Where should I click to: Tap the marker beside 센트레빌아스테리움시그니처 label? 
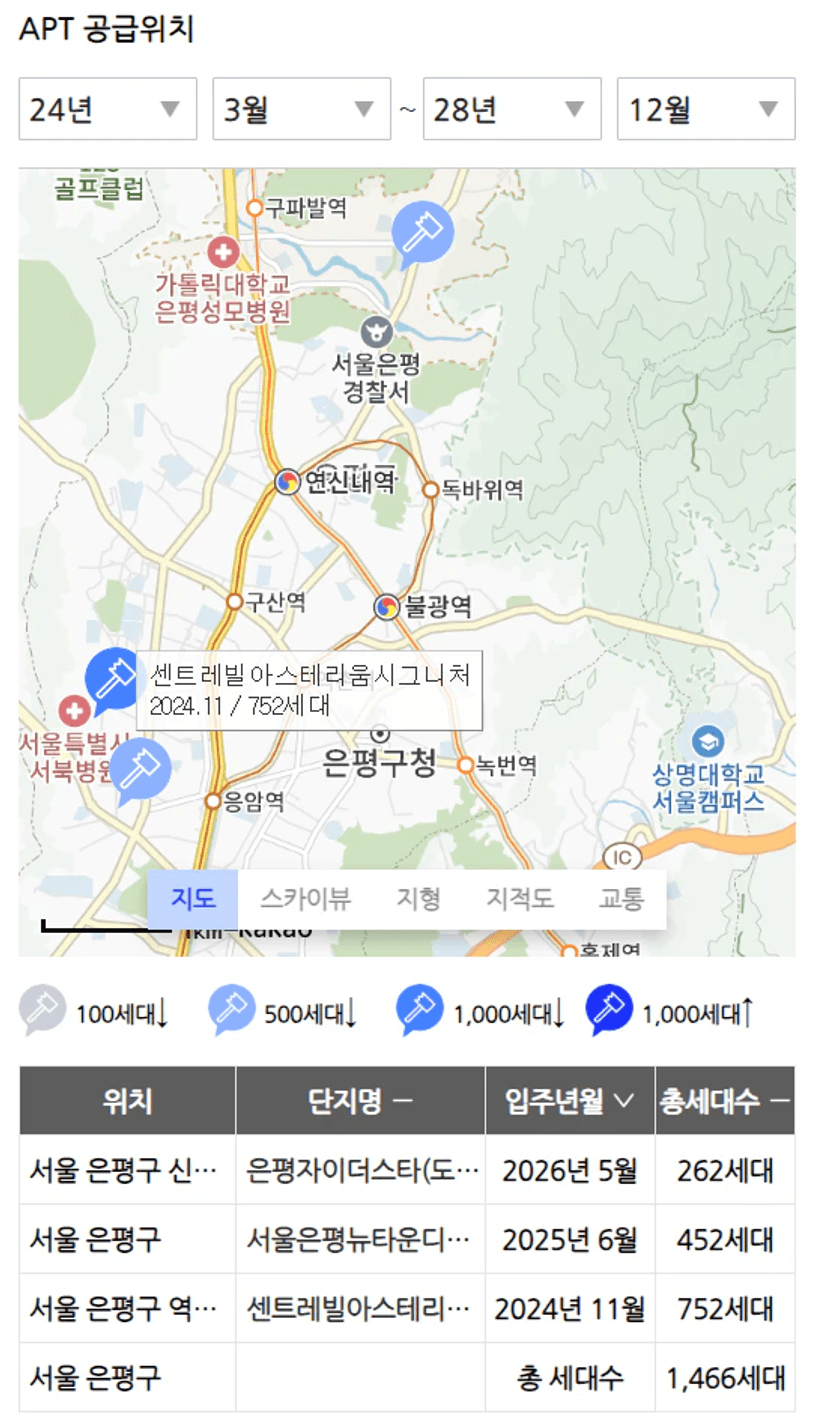(112, 677)
